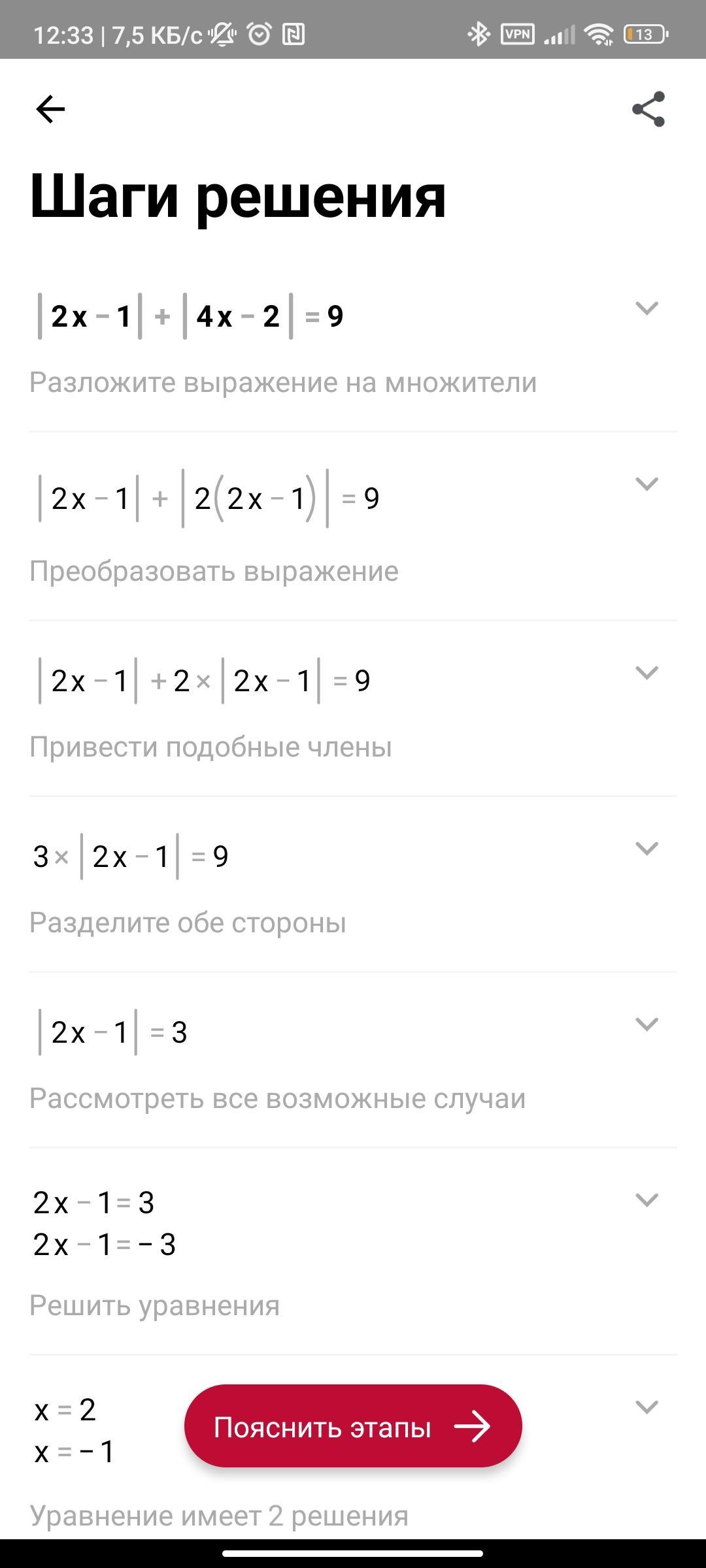Share the solution steps
This screenshot has height=1568, width=706.
tap(648, 109)
